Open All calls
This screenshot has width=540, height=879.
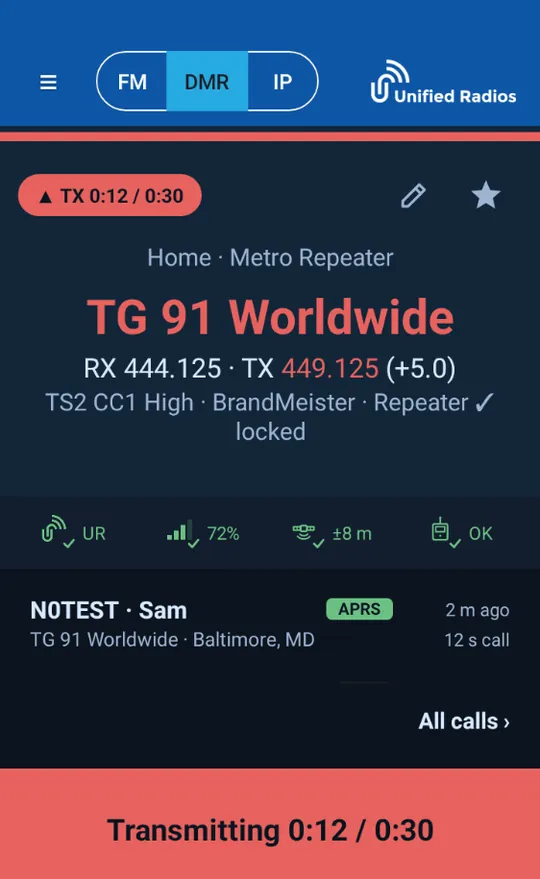pos(464,721)
